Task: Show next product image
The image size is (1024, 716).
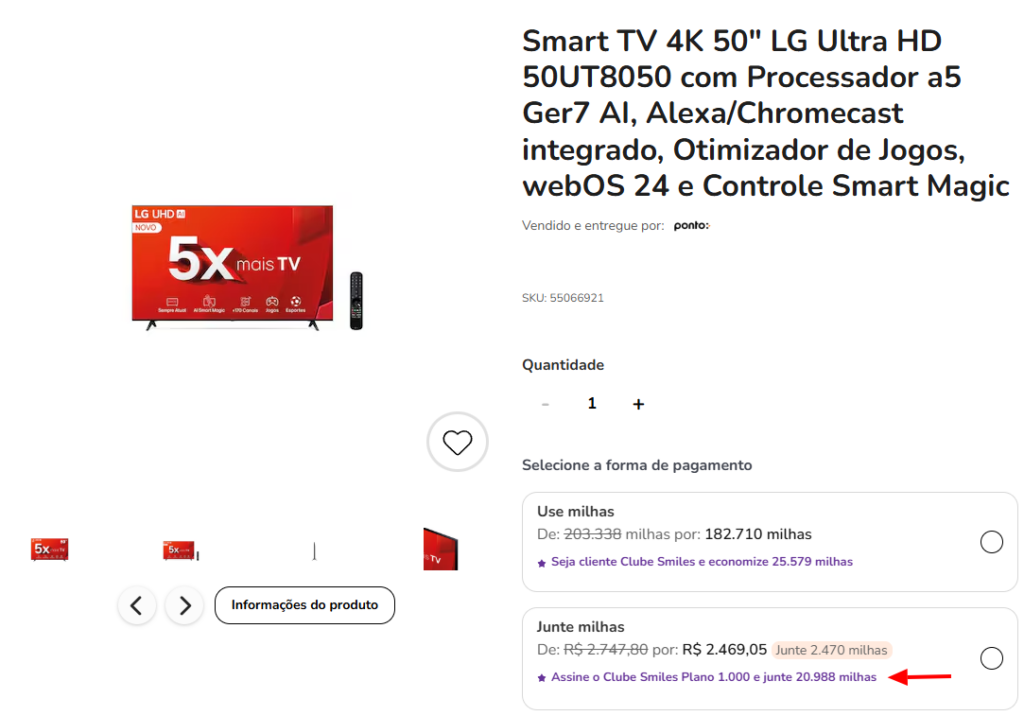Action: [184, 605]
